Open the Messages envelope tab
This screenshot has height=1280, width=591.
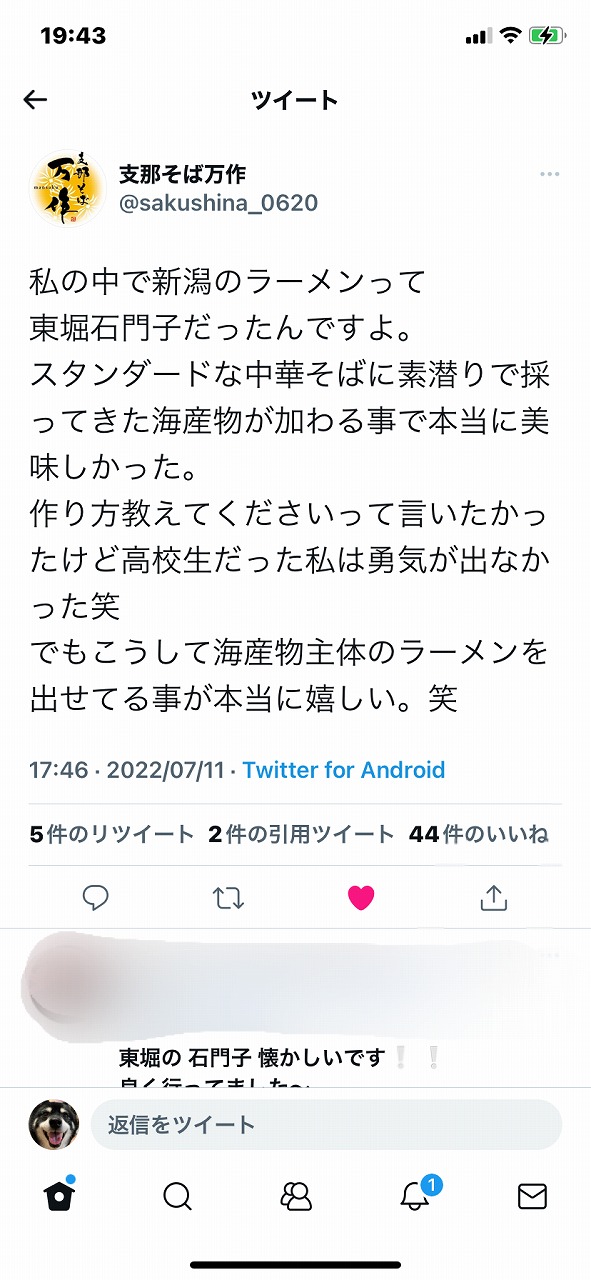click(532, 1196)
